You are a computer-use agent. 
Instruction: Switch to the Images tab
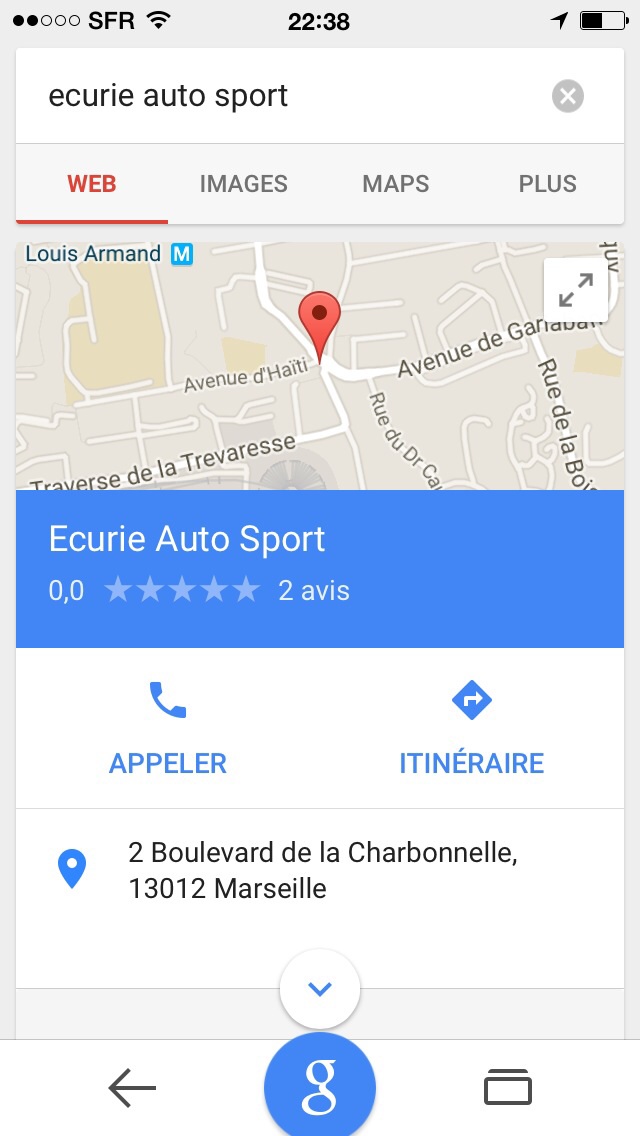244,184
